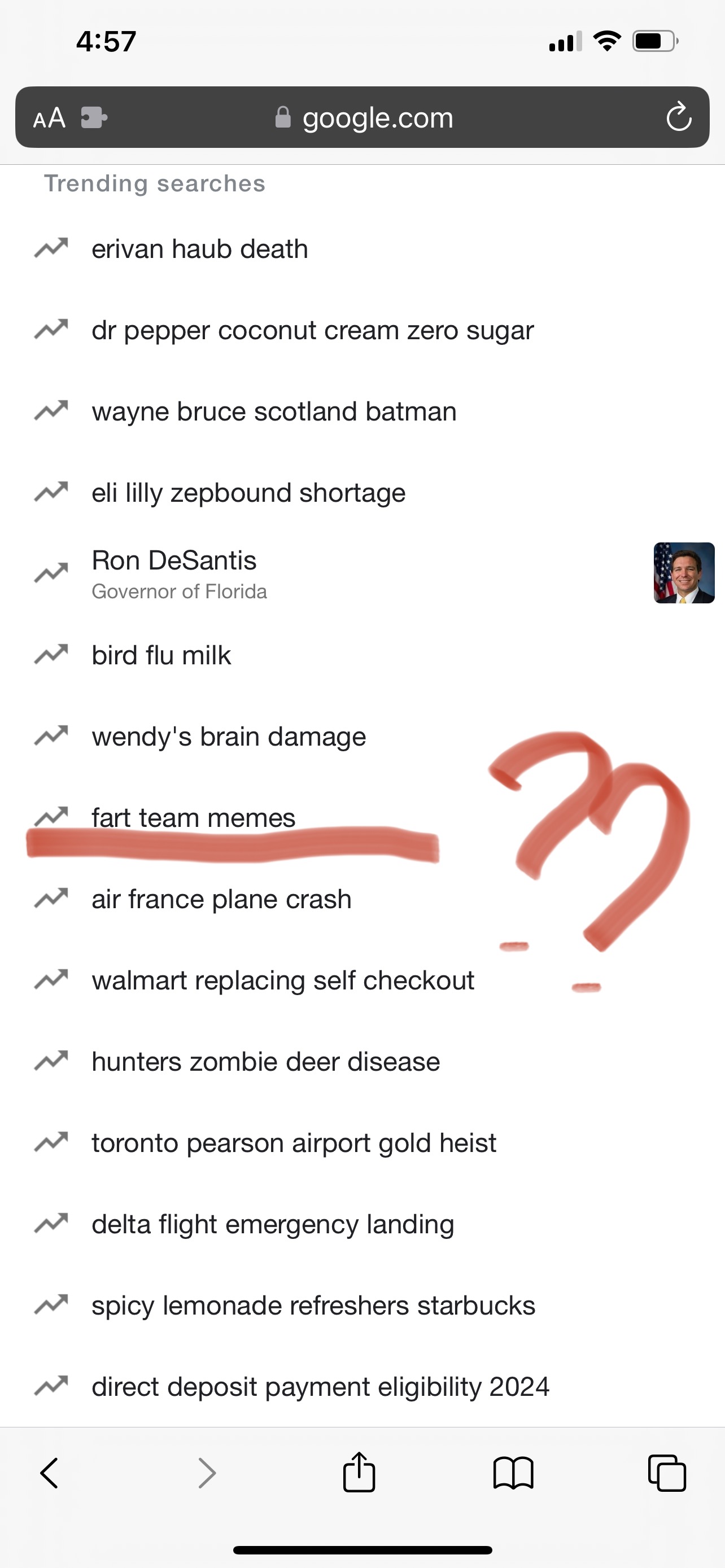Open the fart team memes search
The image size is (725, 1568).
point(194,818)
